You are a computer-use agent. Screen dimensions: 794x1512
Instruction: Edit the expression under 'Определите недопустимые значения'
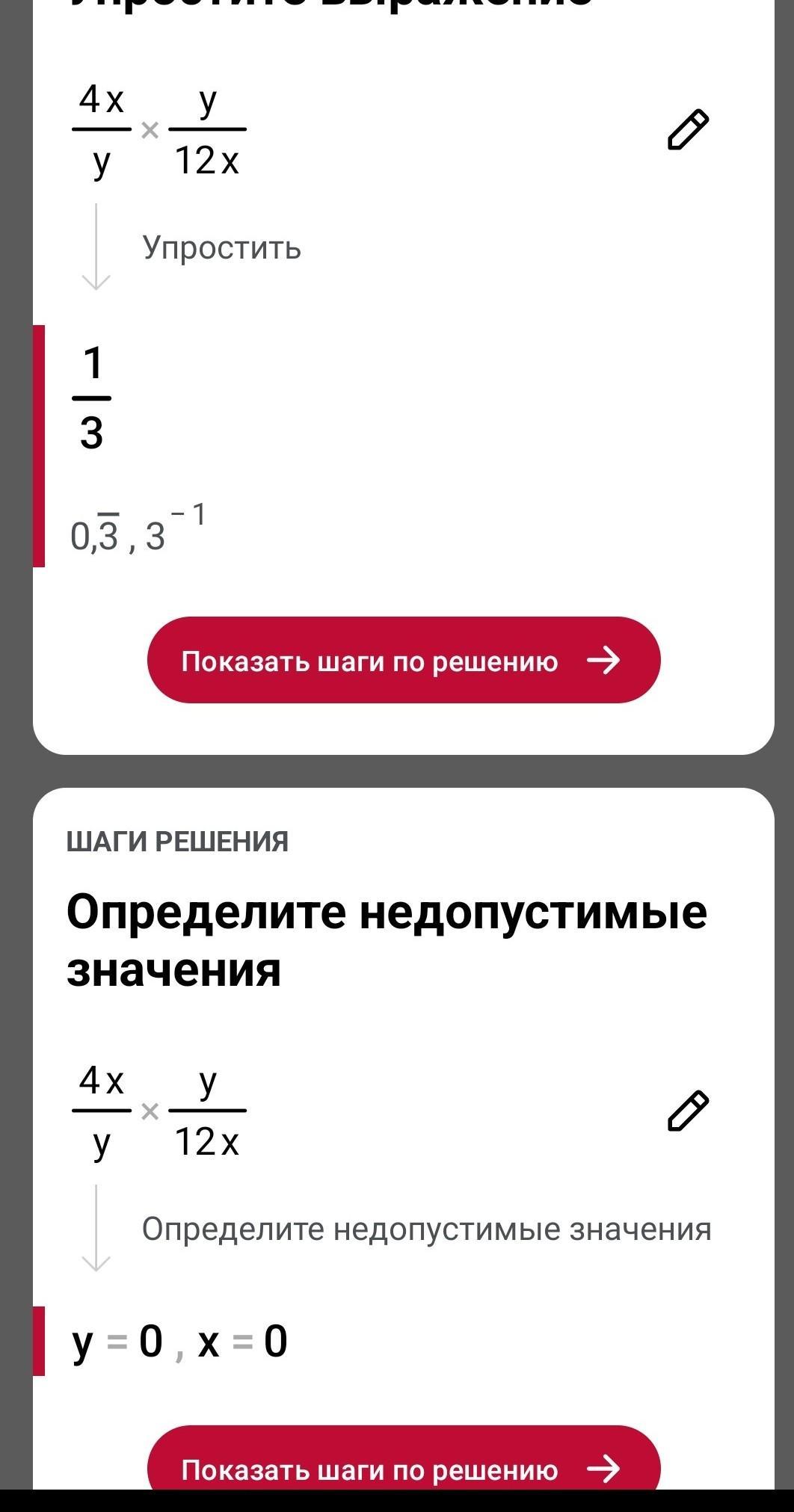pos(687,1111)
